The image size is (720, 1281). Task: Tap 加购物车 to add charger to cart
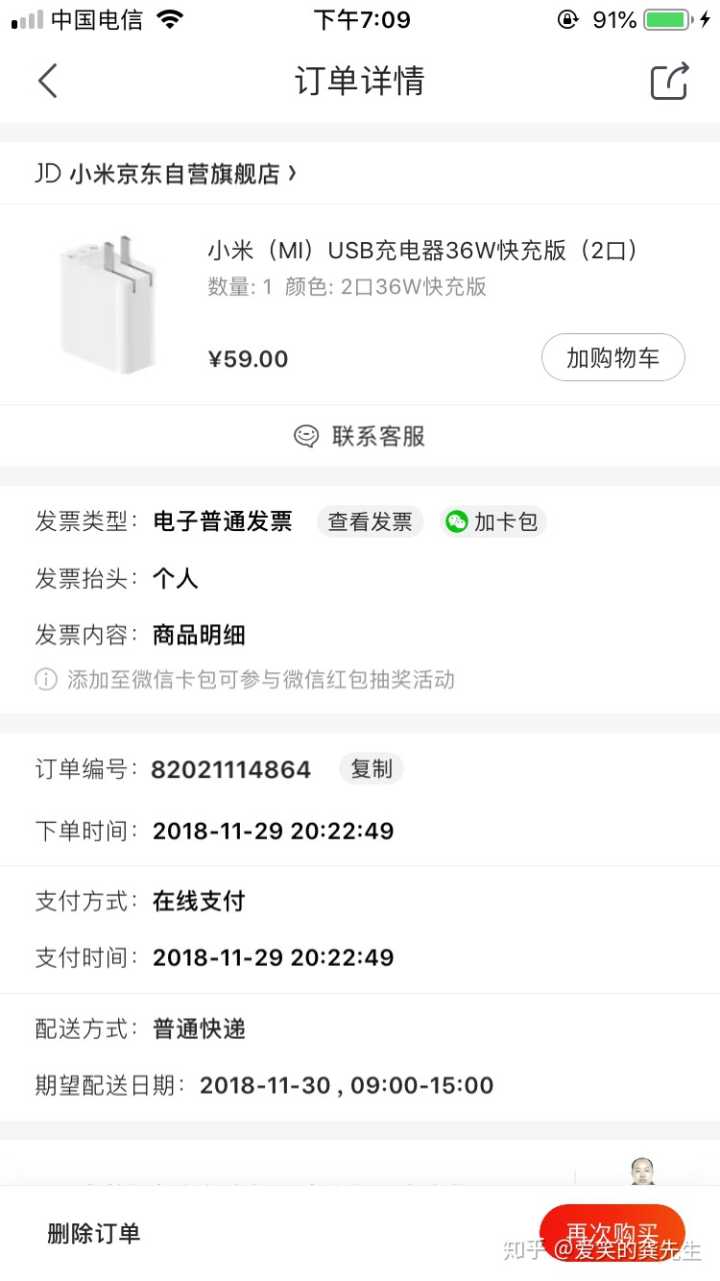[612, 358]
